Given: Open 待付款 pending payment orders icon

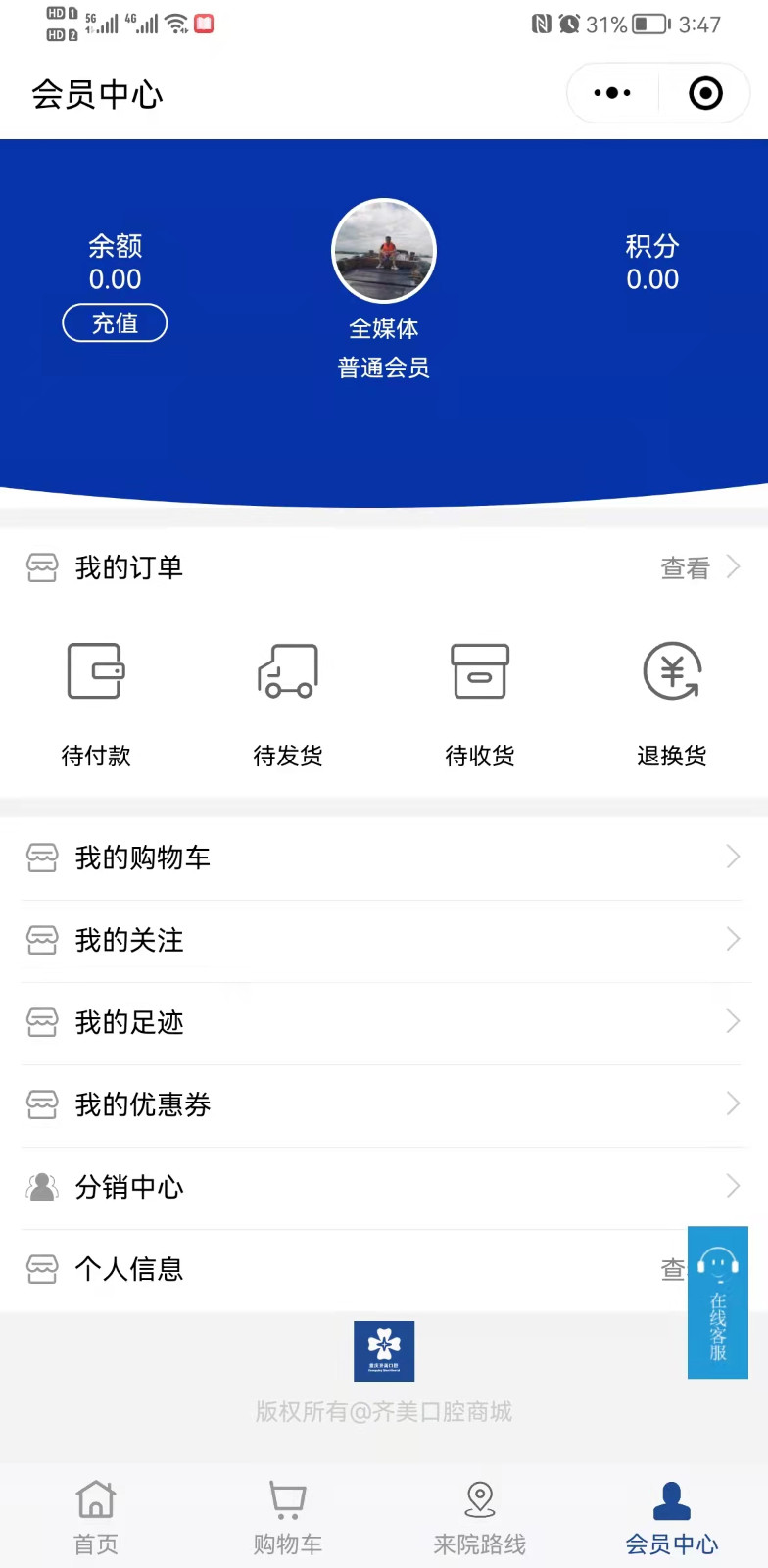Looking at the screenshot, I should [95, 671].
